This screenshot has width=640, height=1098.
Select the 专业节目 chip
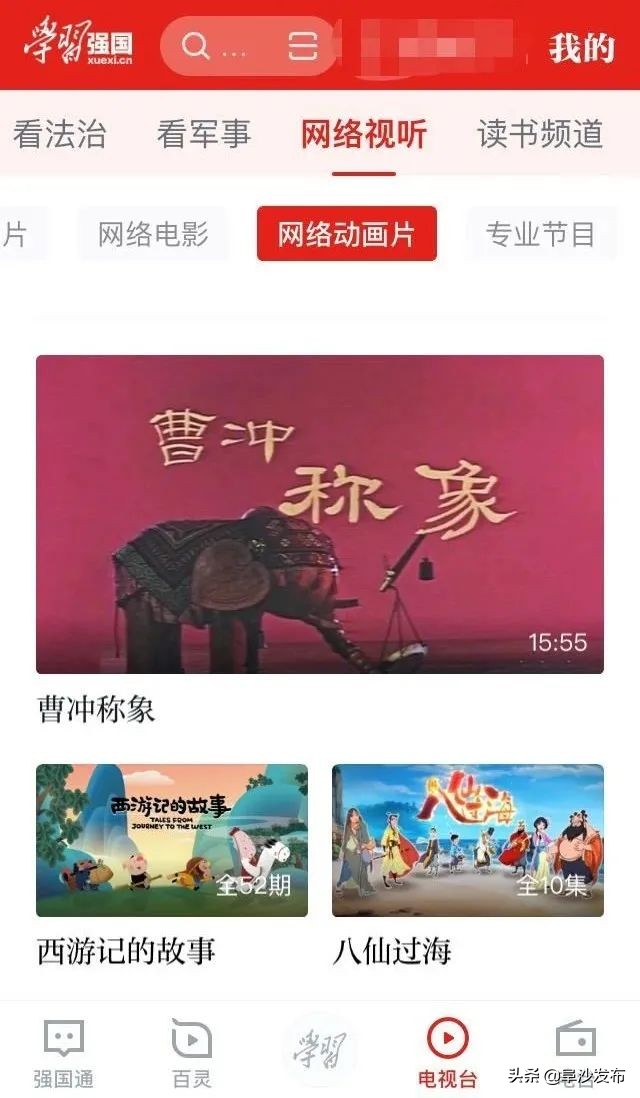pyautogui.click(x=540, y=234)
